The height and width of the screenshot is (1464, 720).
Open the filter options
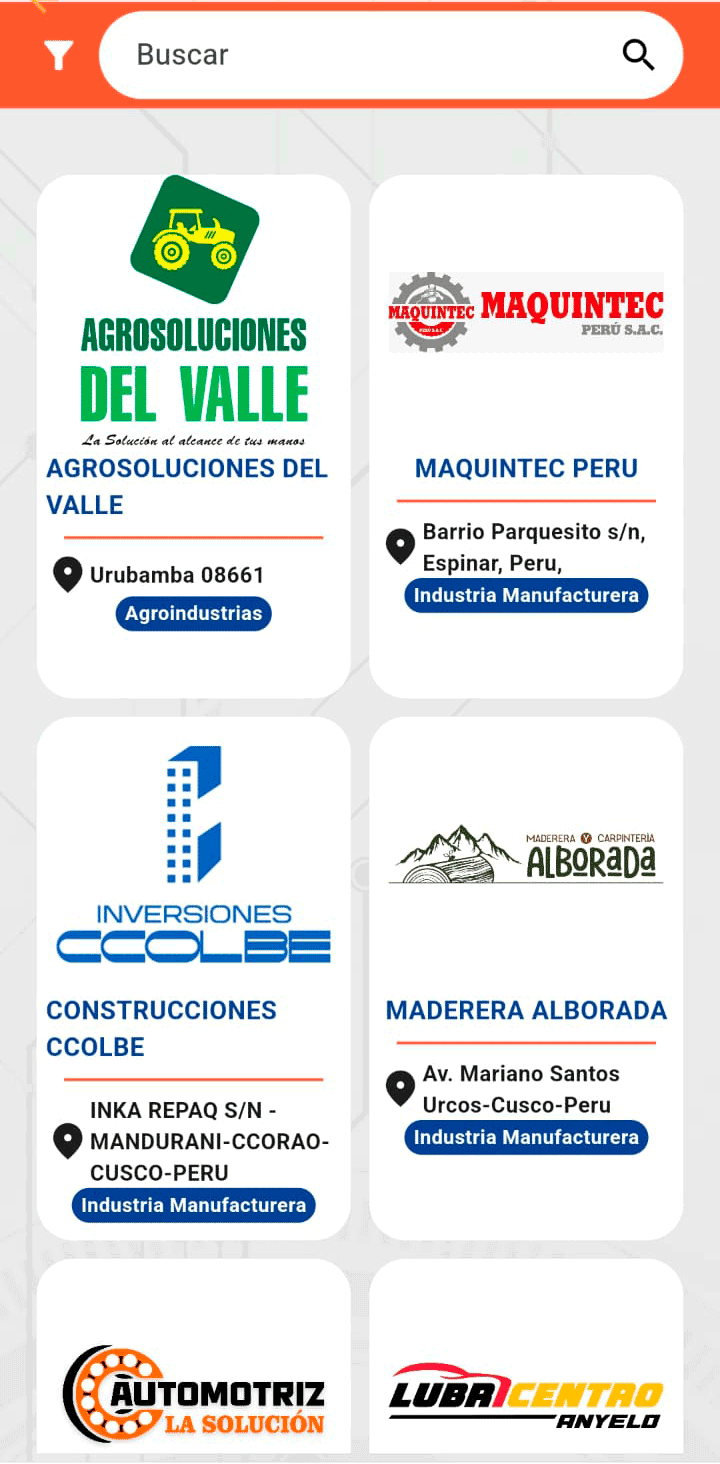pos(59,55)
